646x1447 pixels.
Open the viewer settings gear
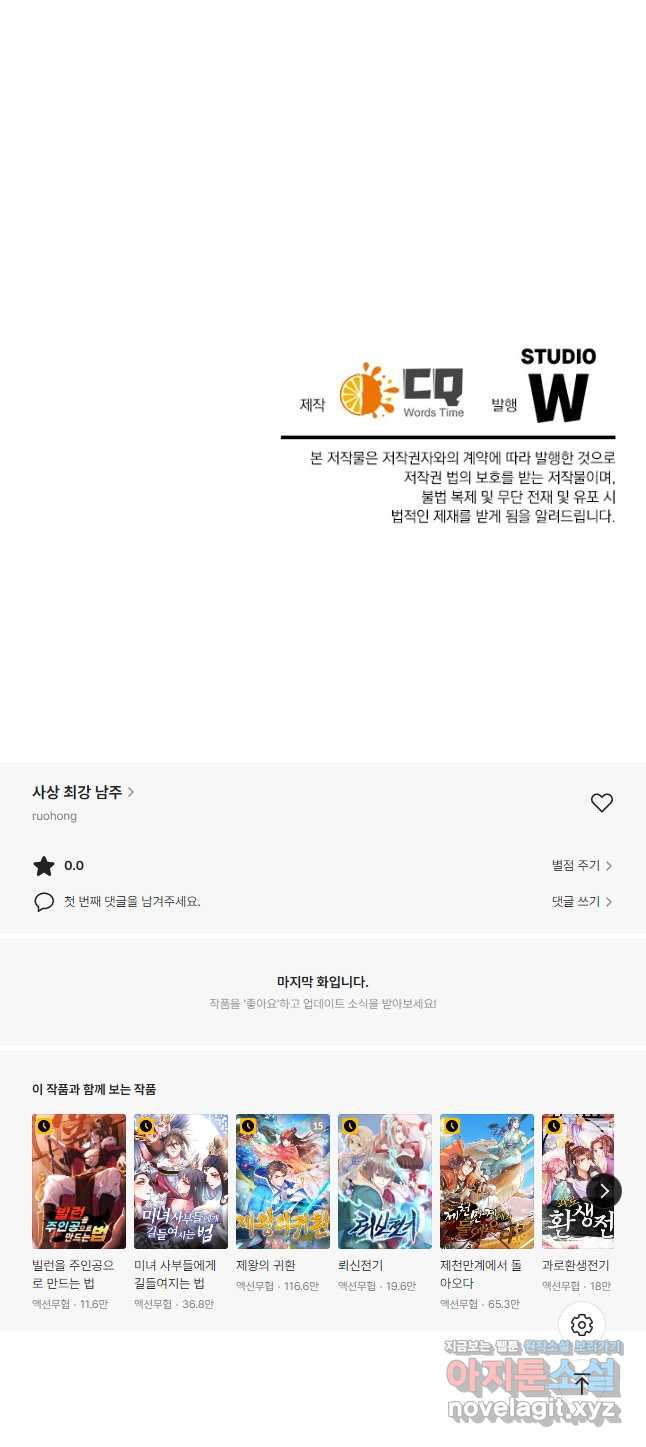click(x=582, y=1325)
